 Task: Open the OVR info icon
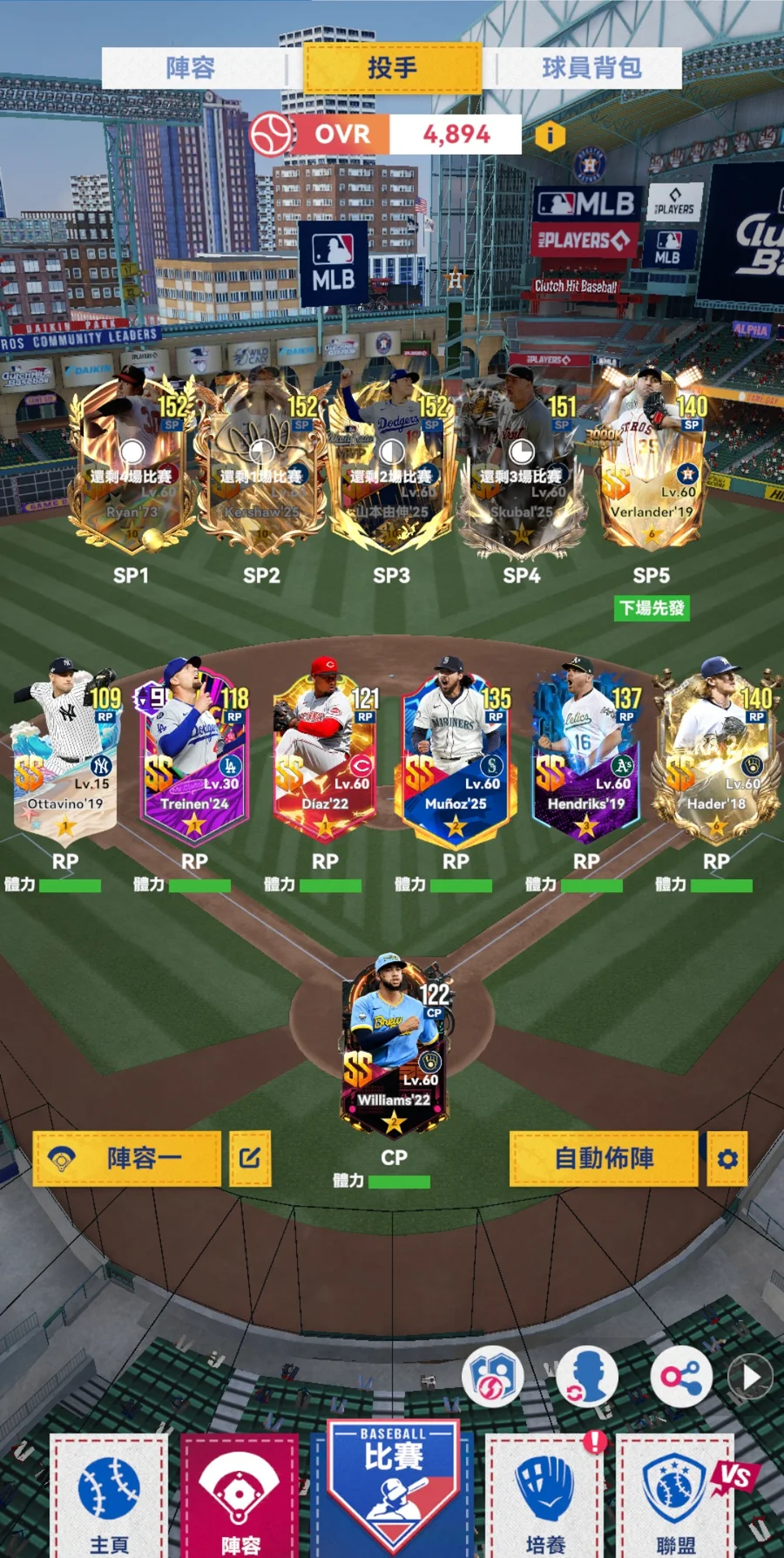point(550,135)
